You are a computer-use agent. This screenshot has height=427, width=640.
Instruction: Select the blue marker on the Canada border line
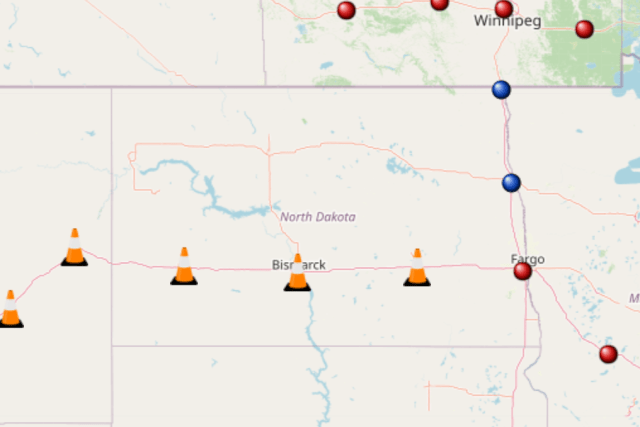click(502, 90)
